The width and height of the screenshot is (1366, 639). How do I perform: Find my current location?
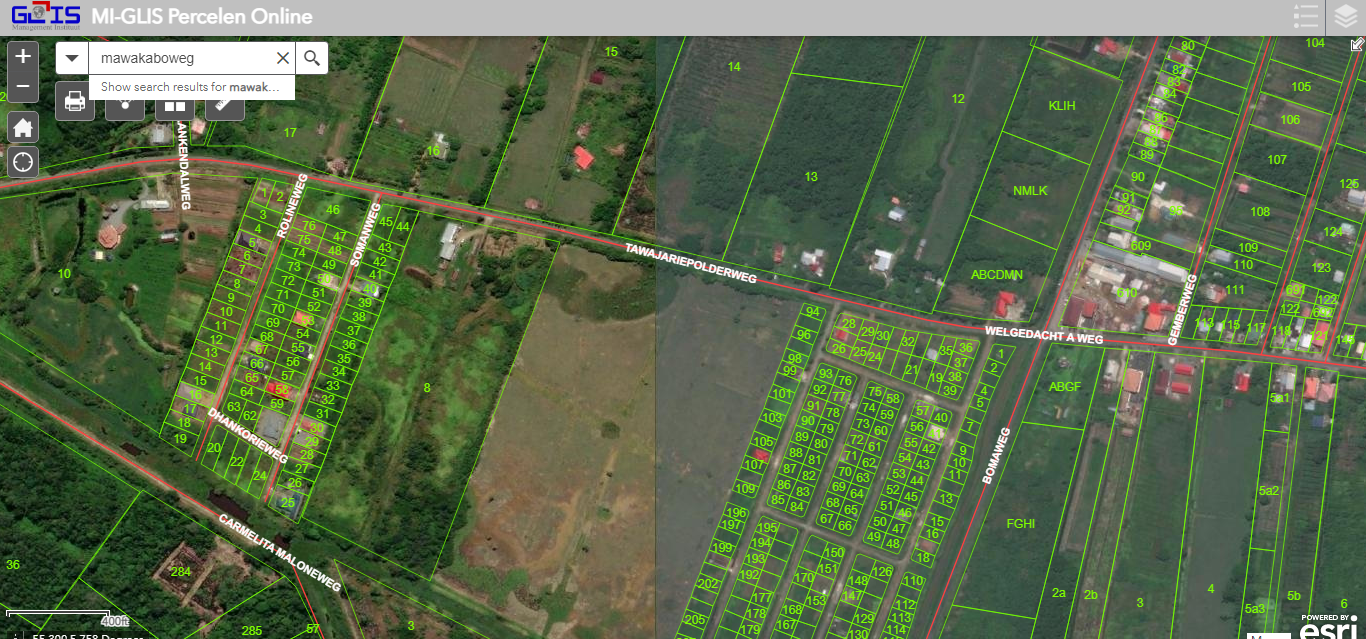click(23, 161)
